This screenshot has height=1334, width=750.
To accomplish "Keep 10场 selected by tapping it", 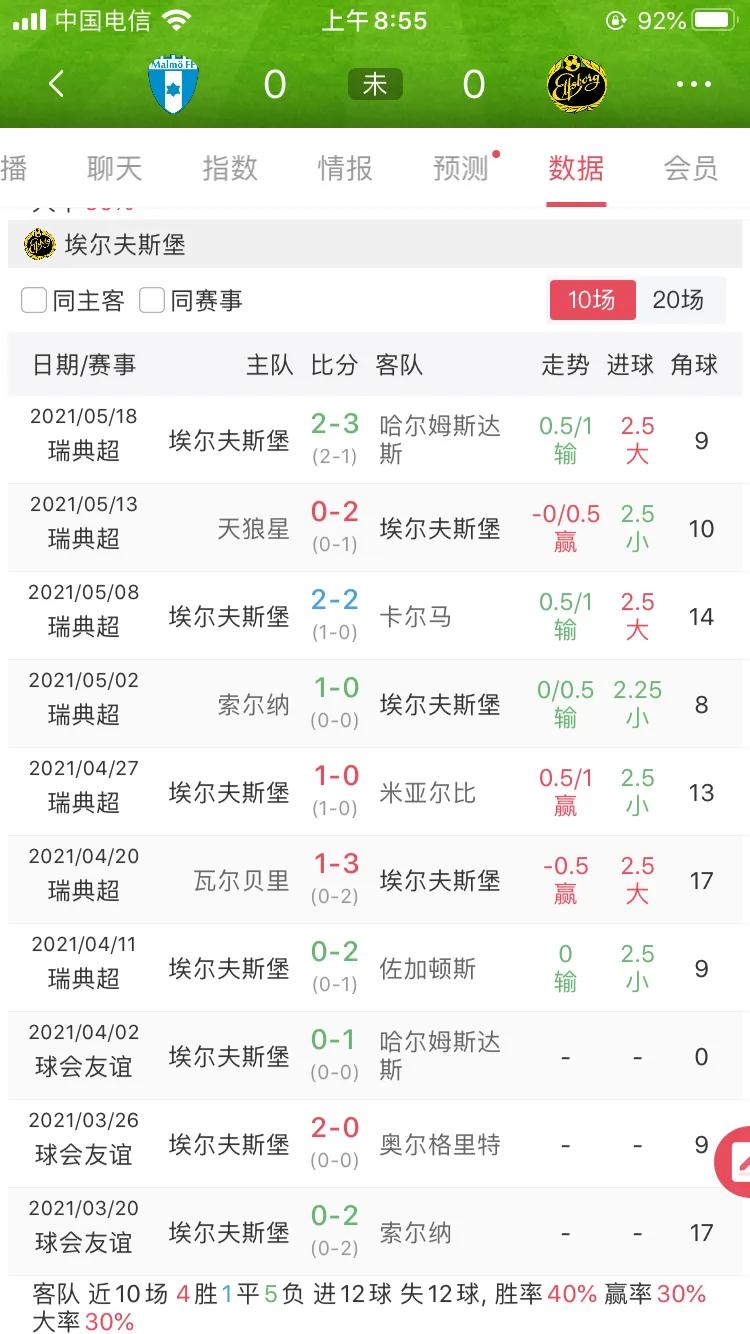I will point(592,300).
